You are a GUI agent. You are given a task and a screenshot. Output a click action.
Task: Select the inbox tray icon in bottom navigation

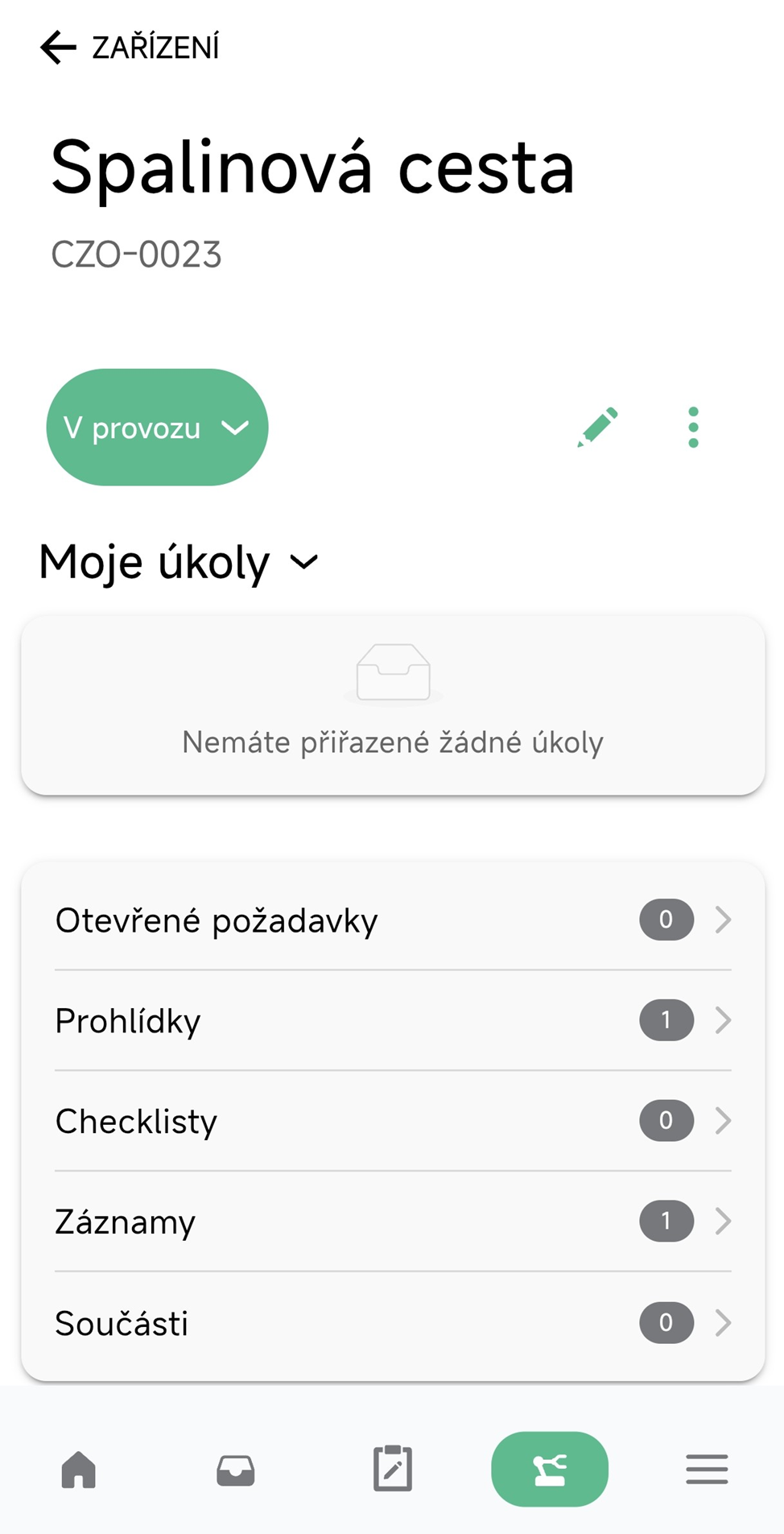pyautogui.click(x=235, y=1469)
